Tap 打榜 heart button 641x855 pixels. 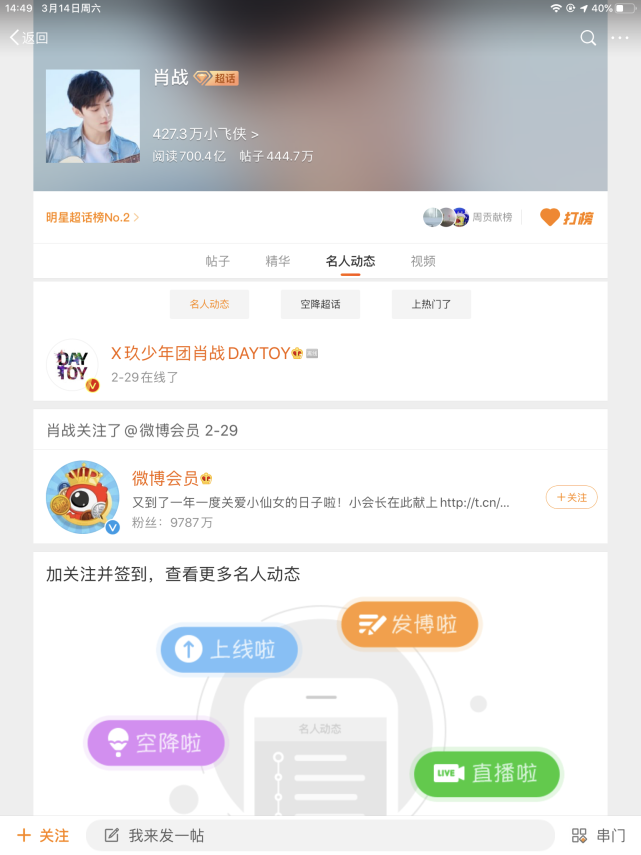(566, 217)
